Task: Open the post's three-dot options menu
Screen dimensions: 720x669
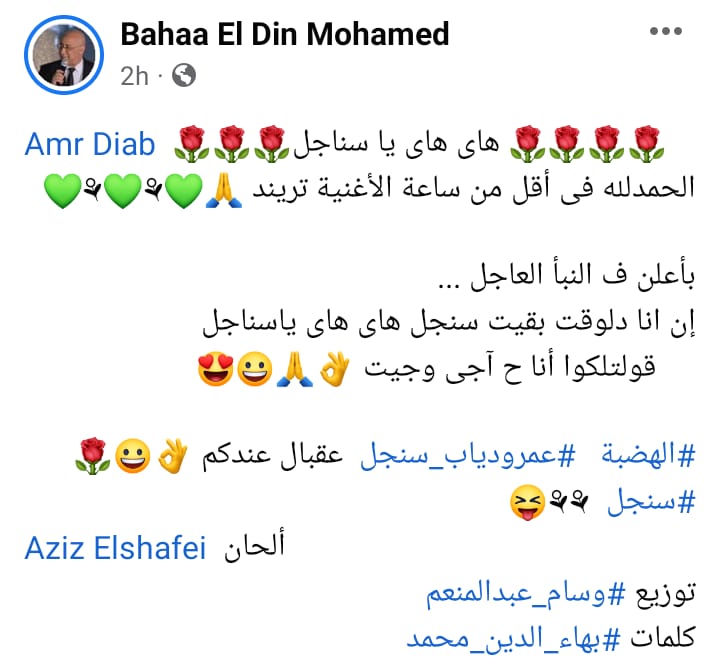Action: pyautogui.click(x=665, y=33)
